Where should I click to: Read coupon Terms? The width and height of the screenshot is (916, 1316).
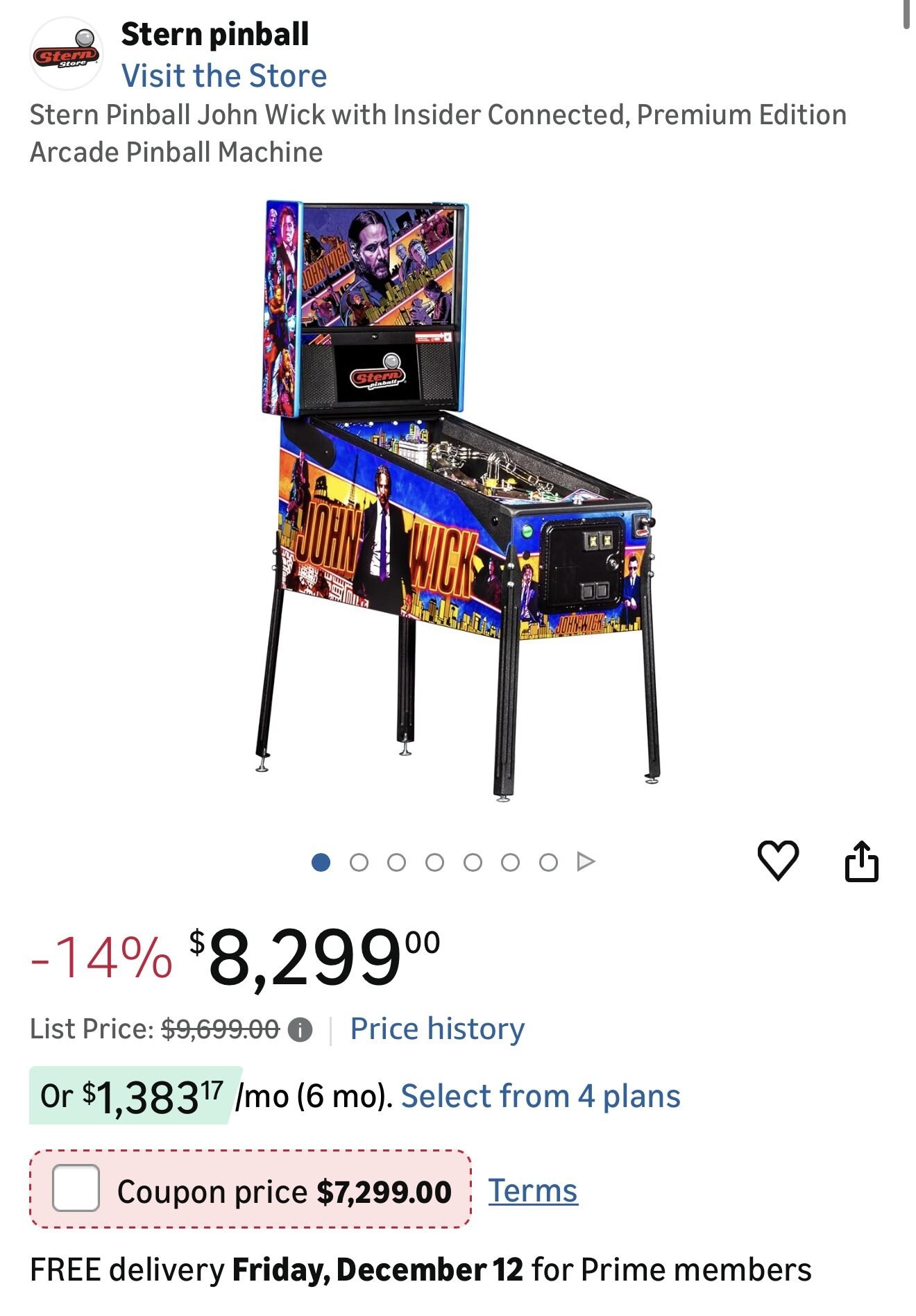(533, 1191)
